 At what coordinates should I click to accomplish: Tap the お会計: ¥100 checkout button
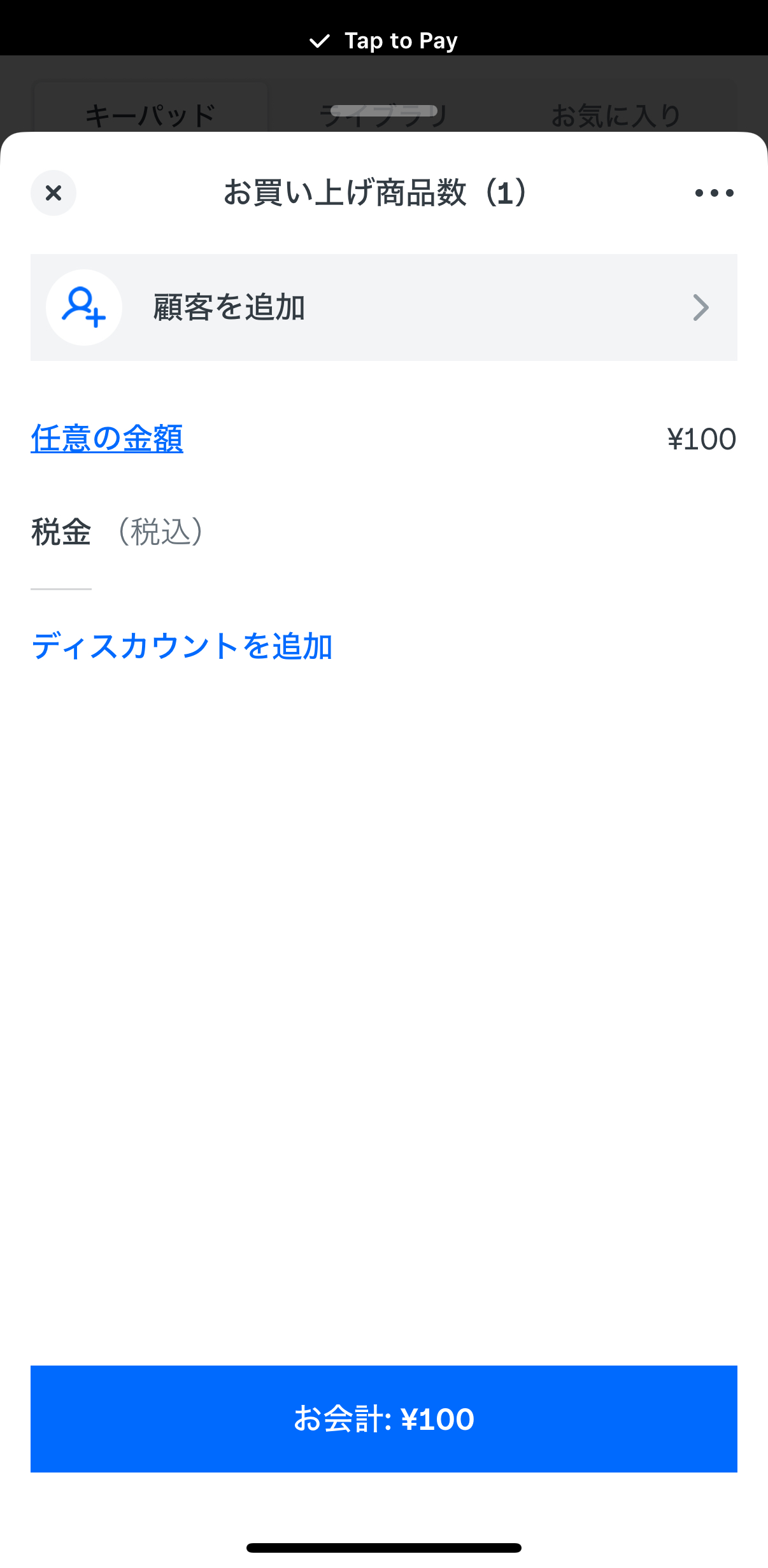coord(383,1419)
